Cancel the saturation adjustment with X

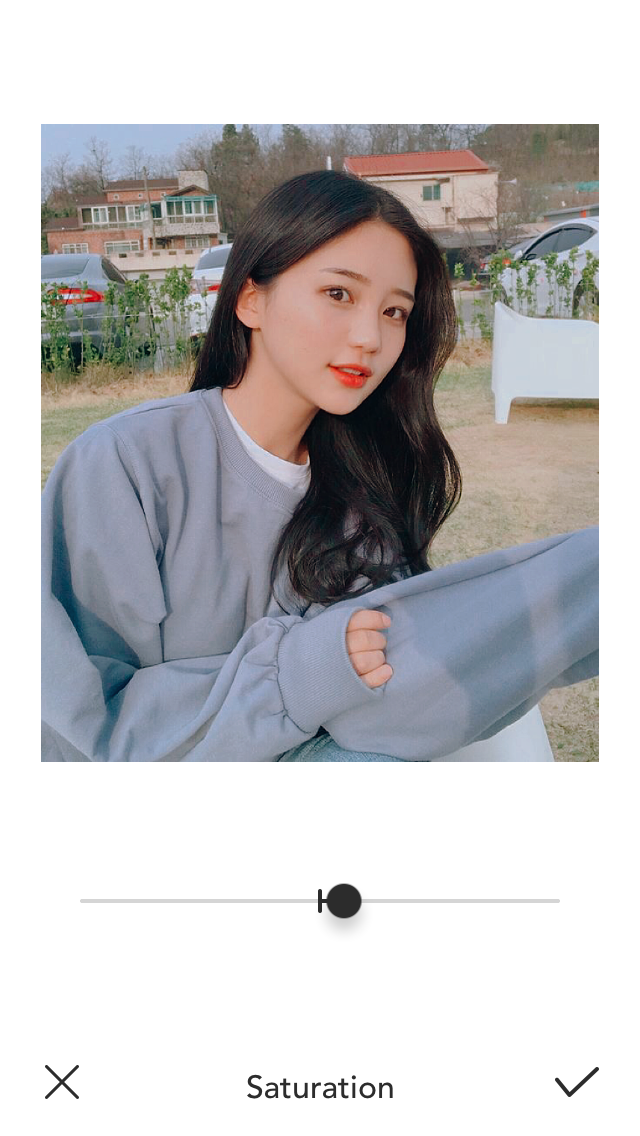click(62, 1082)
